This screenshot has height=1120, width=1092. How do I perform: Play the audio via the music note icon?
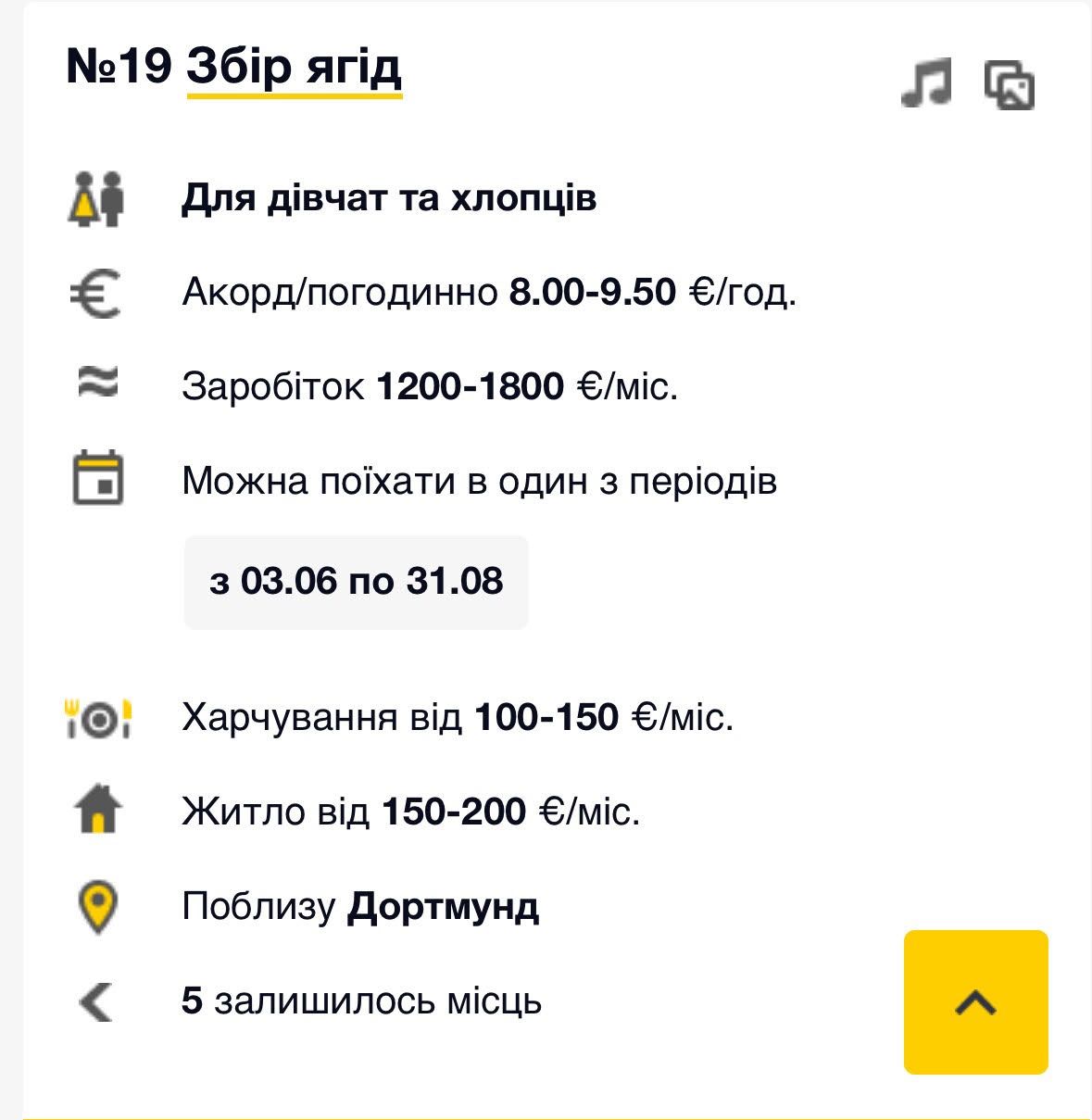coord(928,83)
